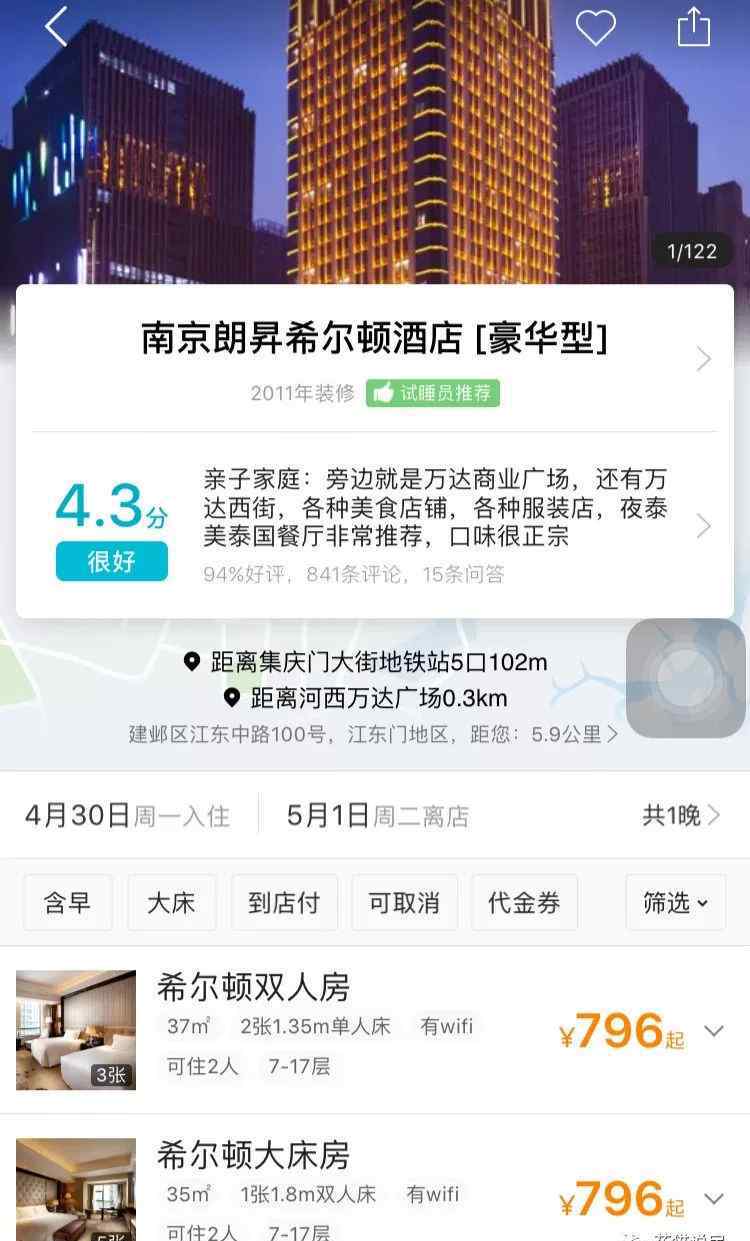
Task: Apply the 代金券 filter chip
Action: [x=524, y=903]
